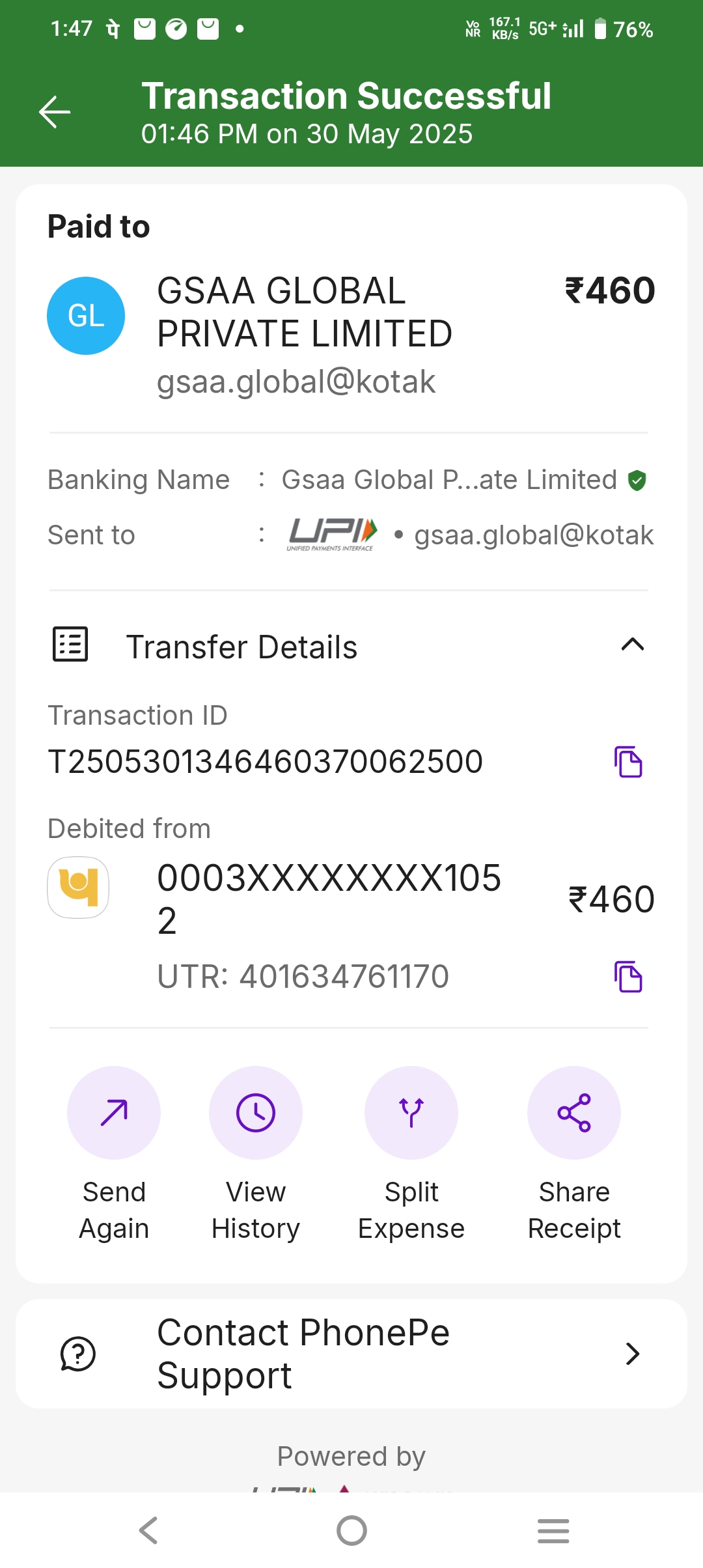Tap Send Again to repeat payment
703x1568 pixels.
coord(114,1113)
